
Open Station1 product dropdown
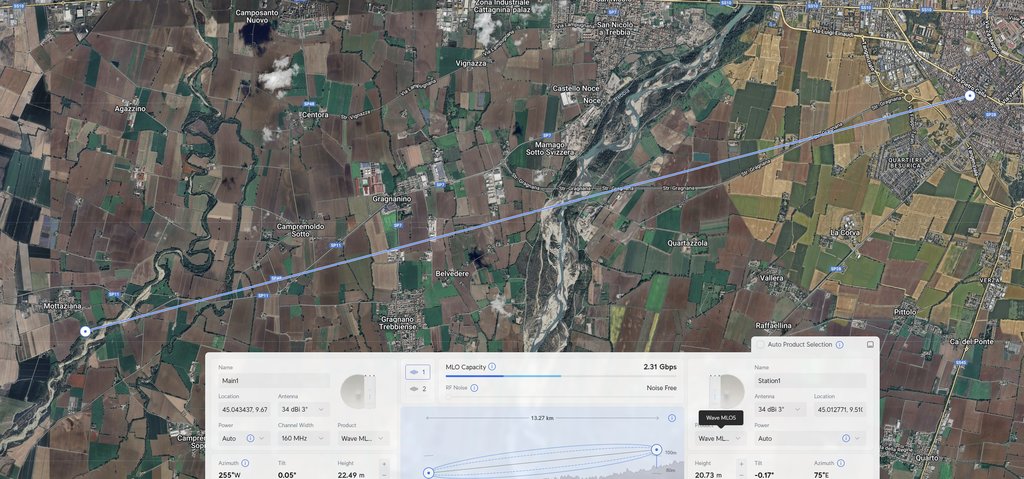[x=720, y=438]
